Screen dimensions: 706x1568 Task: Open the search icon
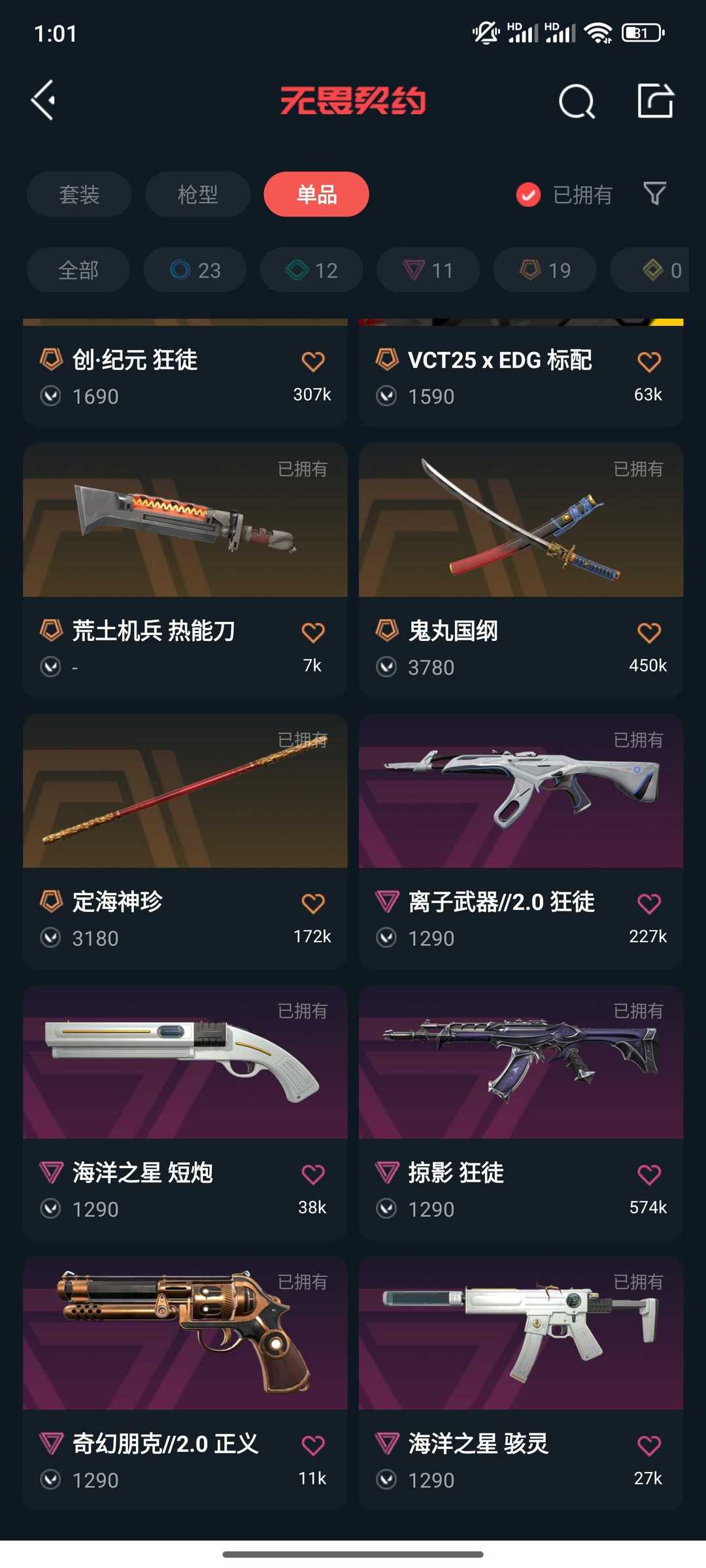577,101
